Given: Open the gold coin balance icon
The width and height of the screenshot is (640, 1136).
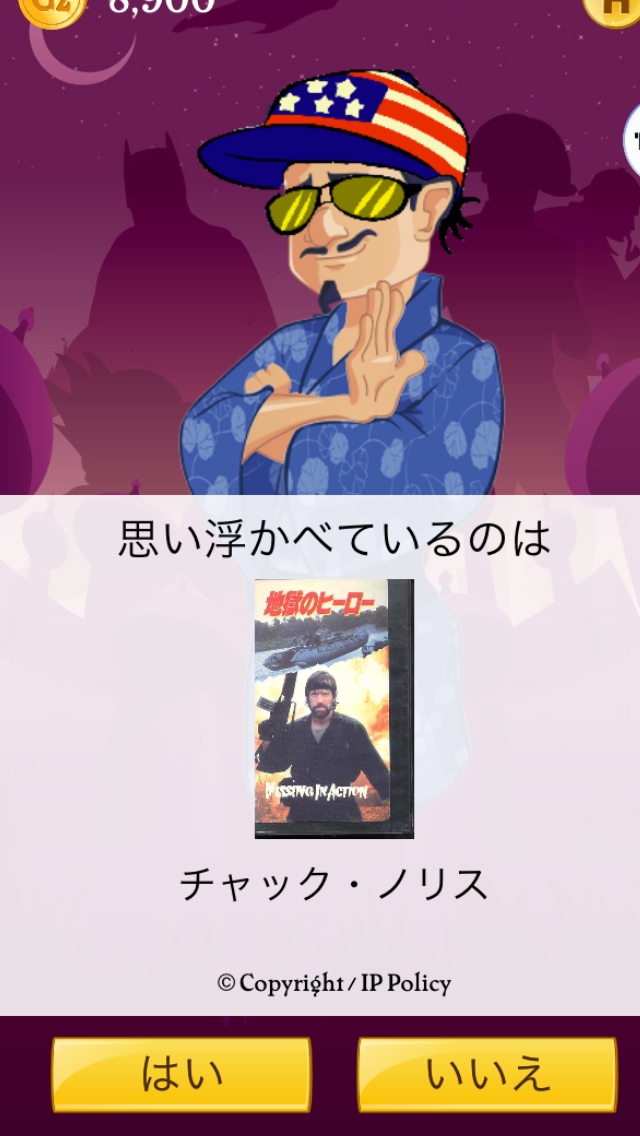Looking at the screenshot, I should (x=50, y=8).
